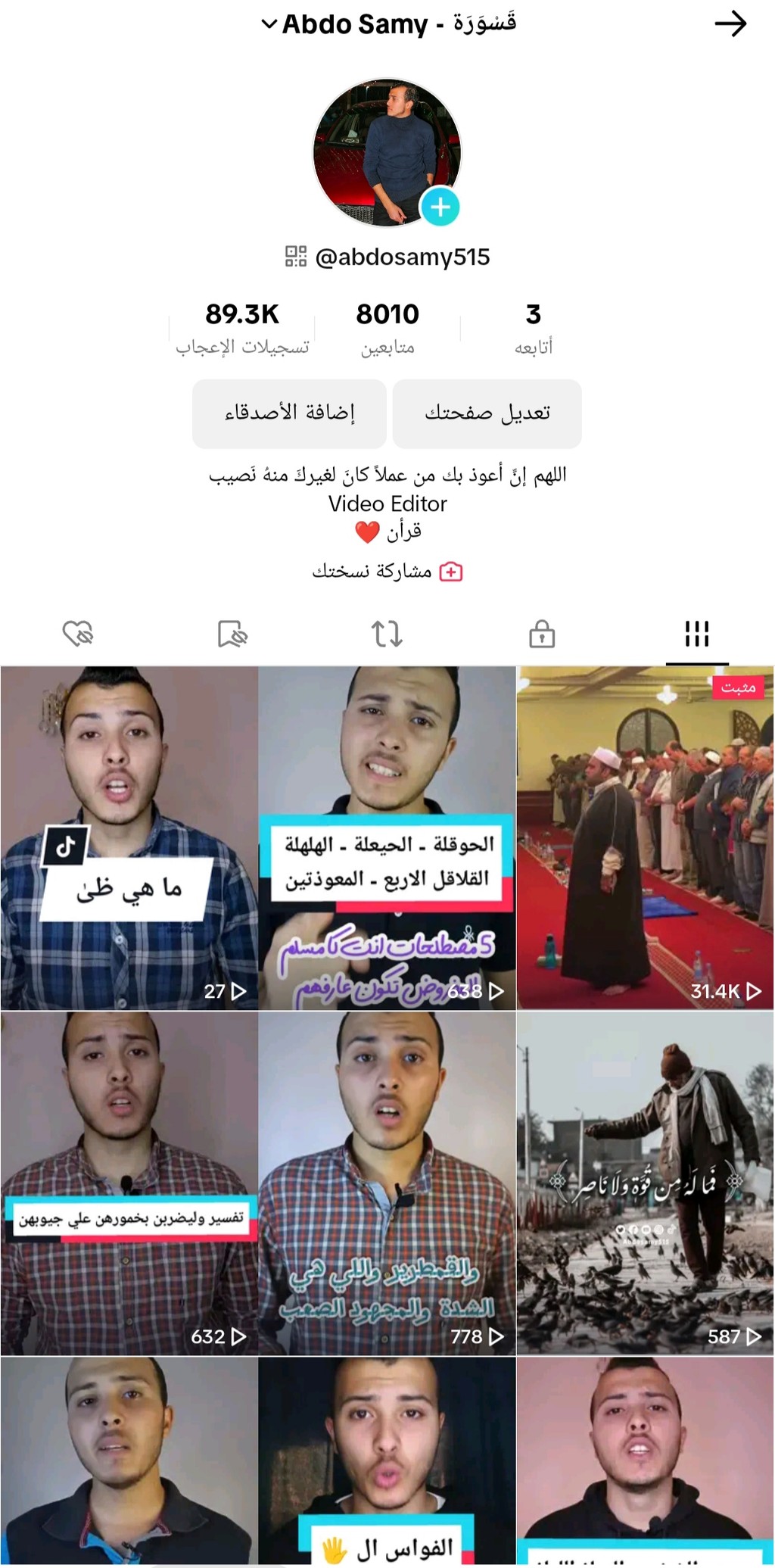Play the man feeding birds video with 587 views

pyautogui.click(x=645, y=1183)
